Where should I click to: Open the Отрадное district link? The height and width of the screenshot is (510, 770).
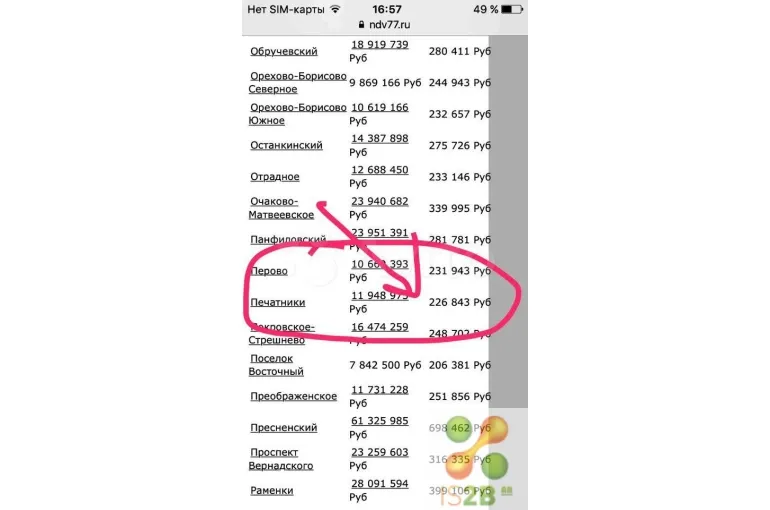pos(275,177)
